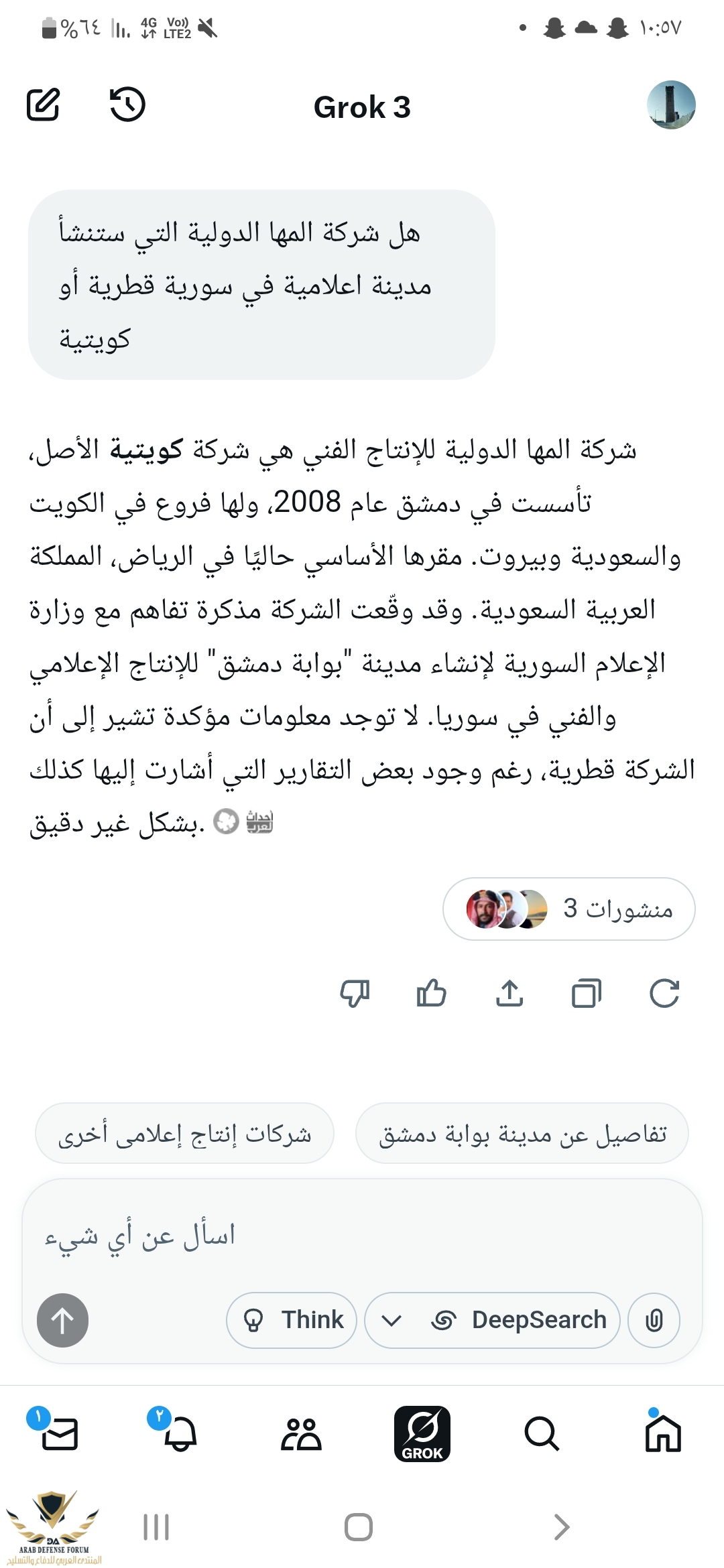
Task: Expand the DeepSearch options dropdown
Action: [x=391, y=1320]
